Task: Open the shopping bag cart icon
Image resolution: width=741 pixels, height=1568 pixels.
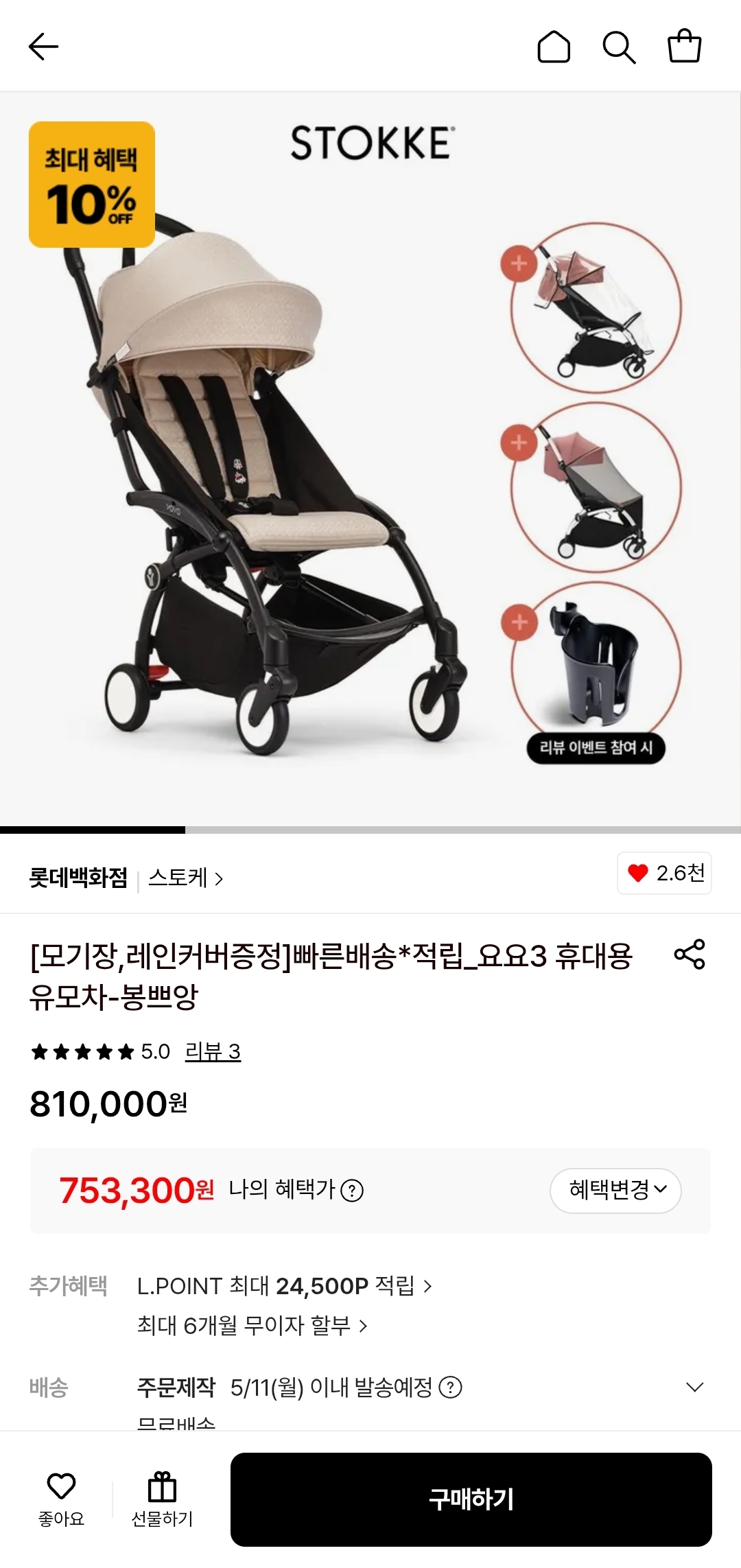Action: pyautogui.click(x=685, y=45)
